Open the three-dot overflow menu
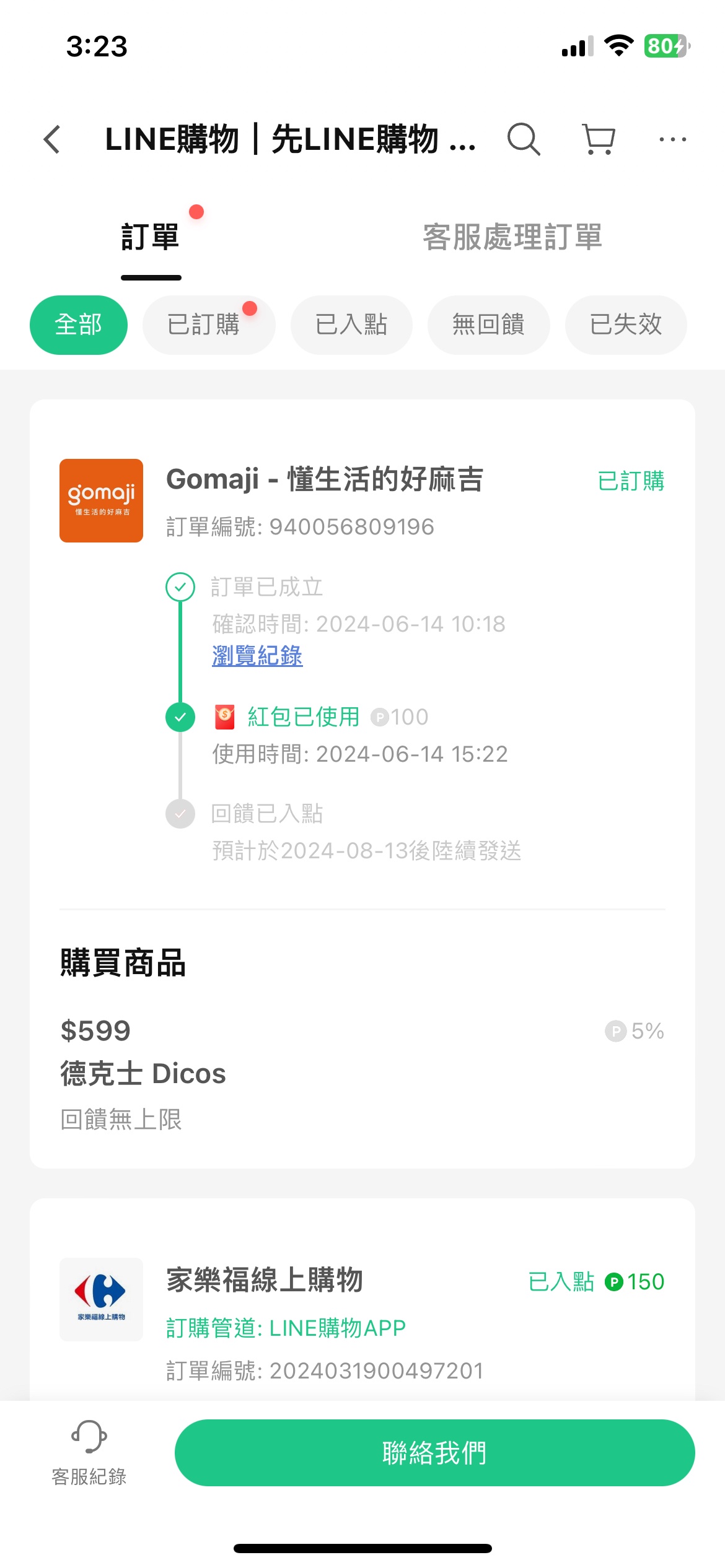 (x=672, y=139)
